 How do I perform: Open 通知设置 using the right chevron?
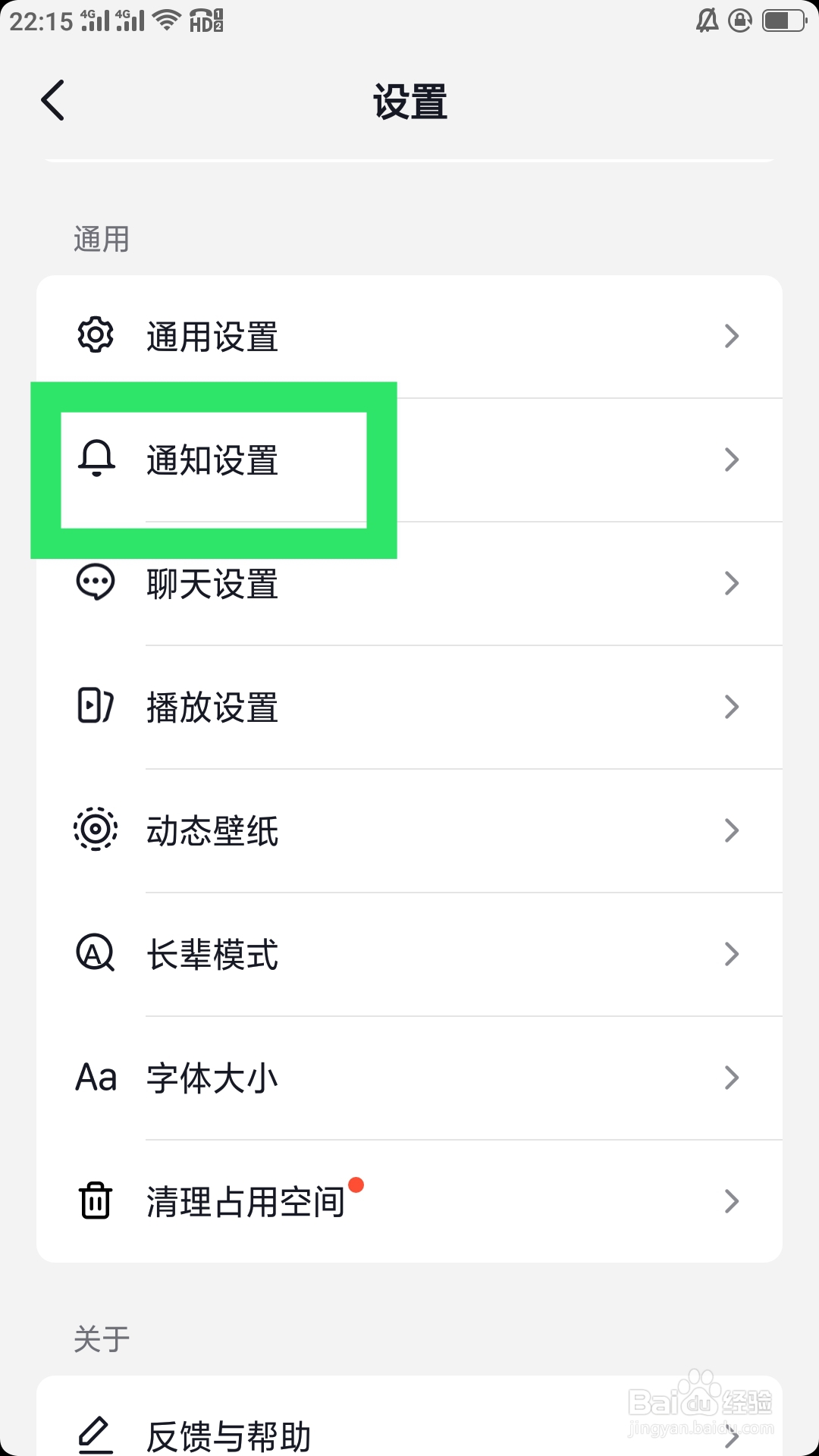tap(730, 460)
